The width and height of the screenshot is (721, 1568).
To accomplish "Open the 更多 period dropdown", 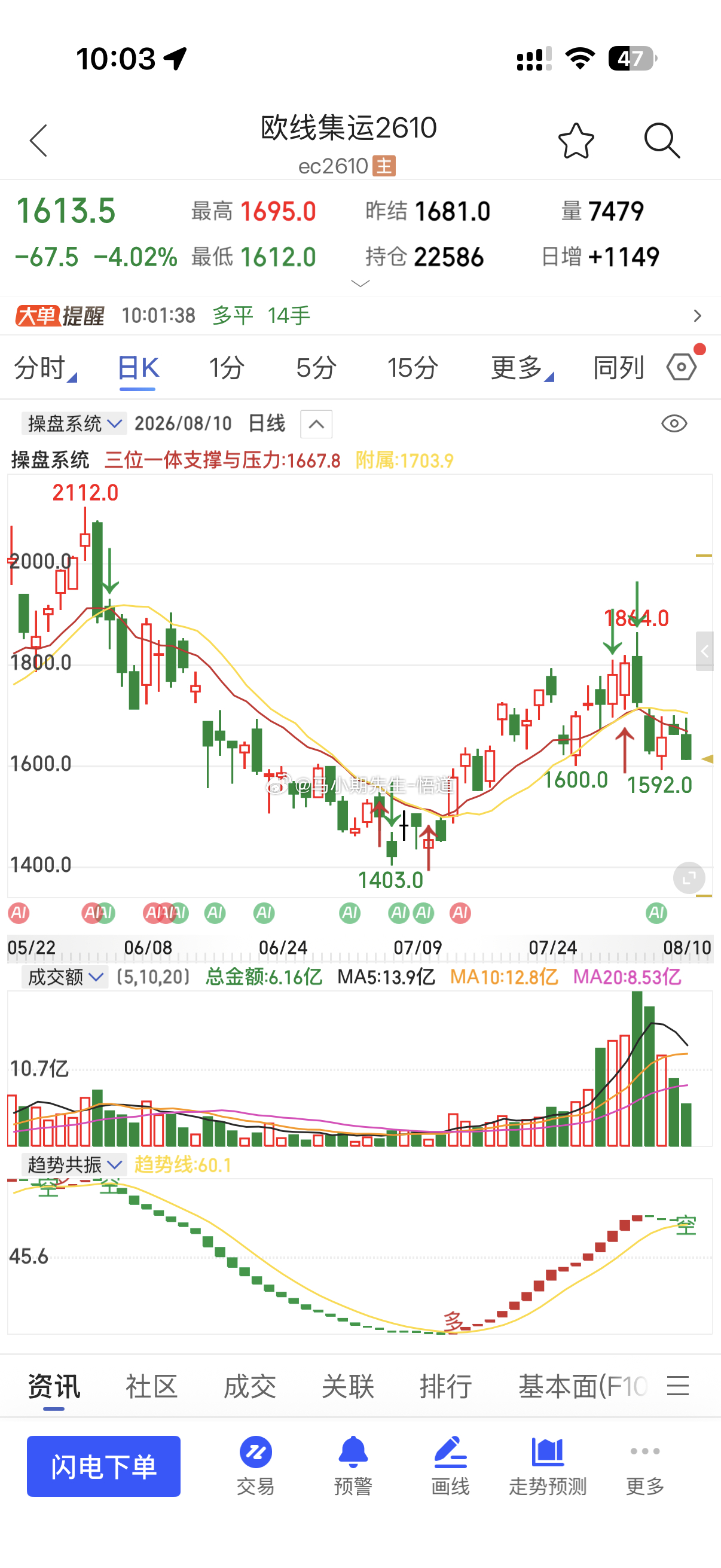I will (521, 368).
